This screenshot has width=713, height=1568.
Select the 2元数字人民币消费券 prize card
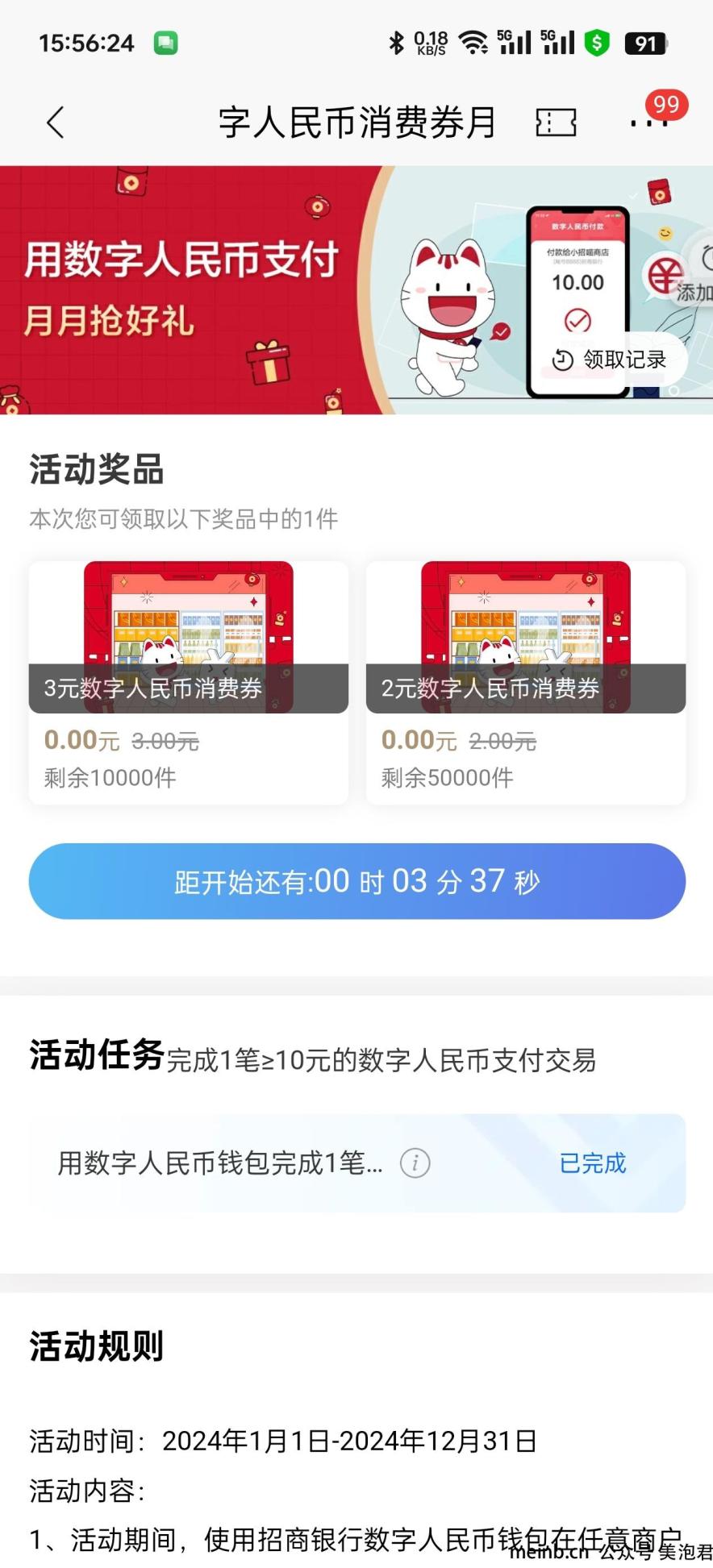(526, 682)
